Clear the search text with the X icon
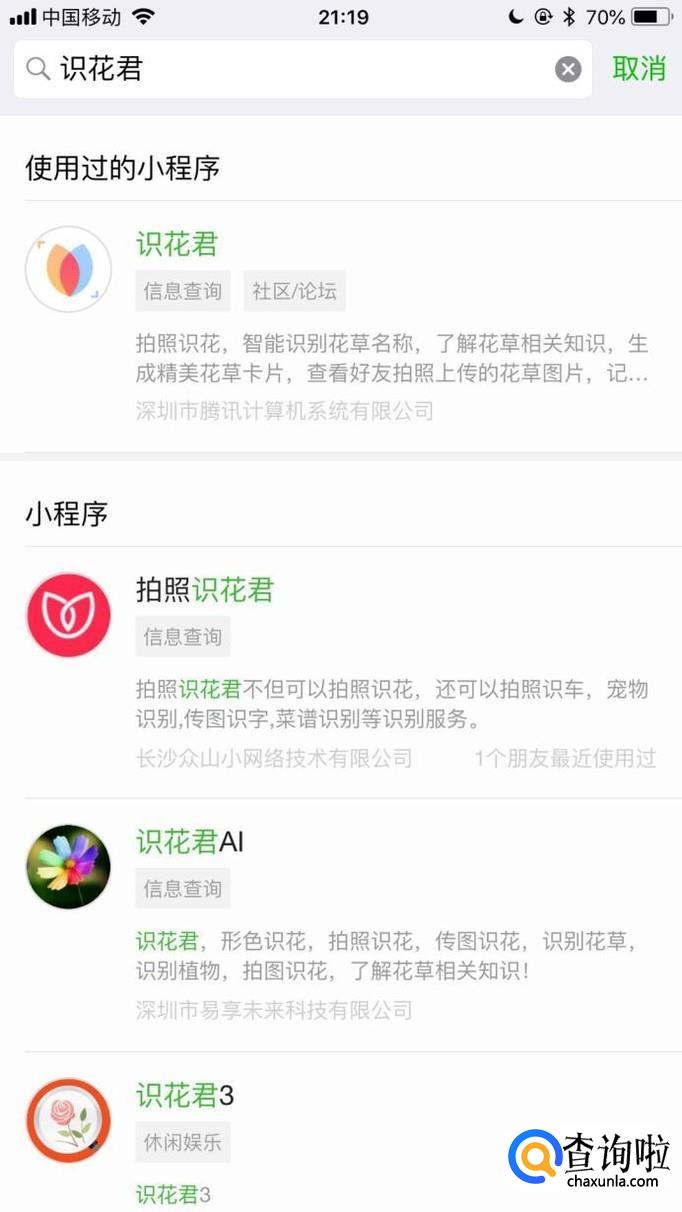The image size is (682, 1212). click(x=568, y=69)
